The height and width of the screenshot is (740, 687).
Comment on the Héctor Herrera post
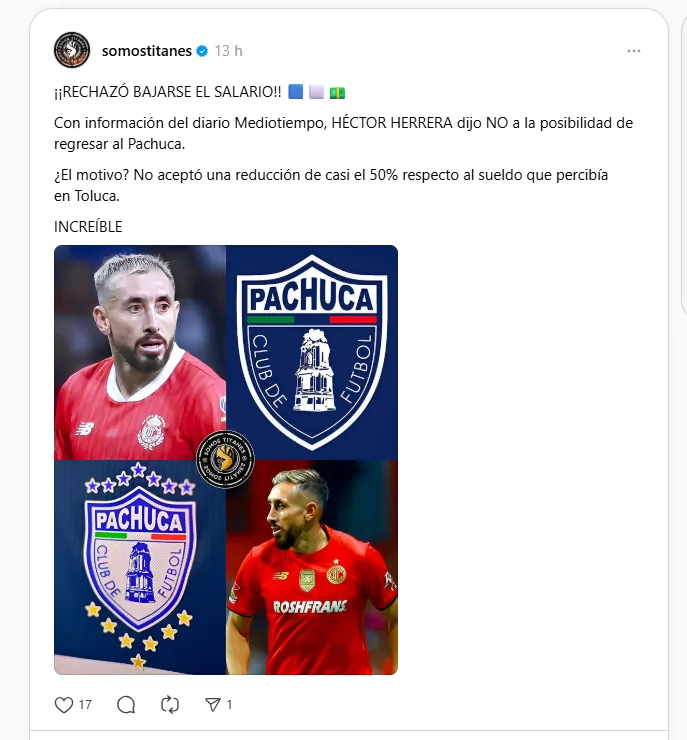(126, 705)
